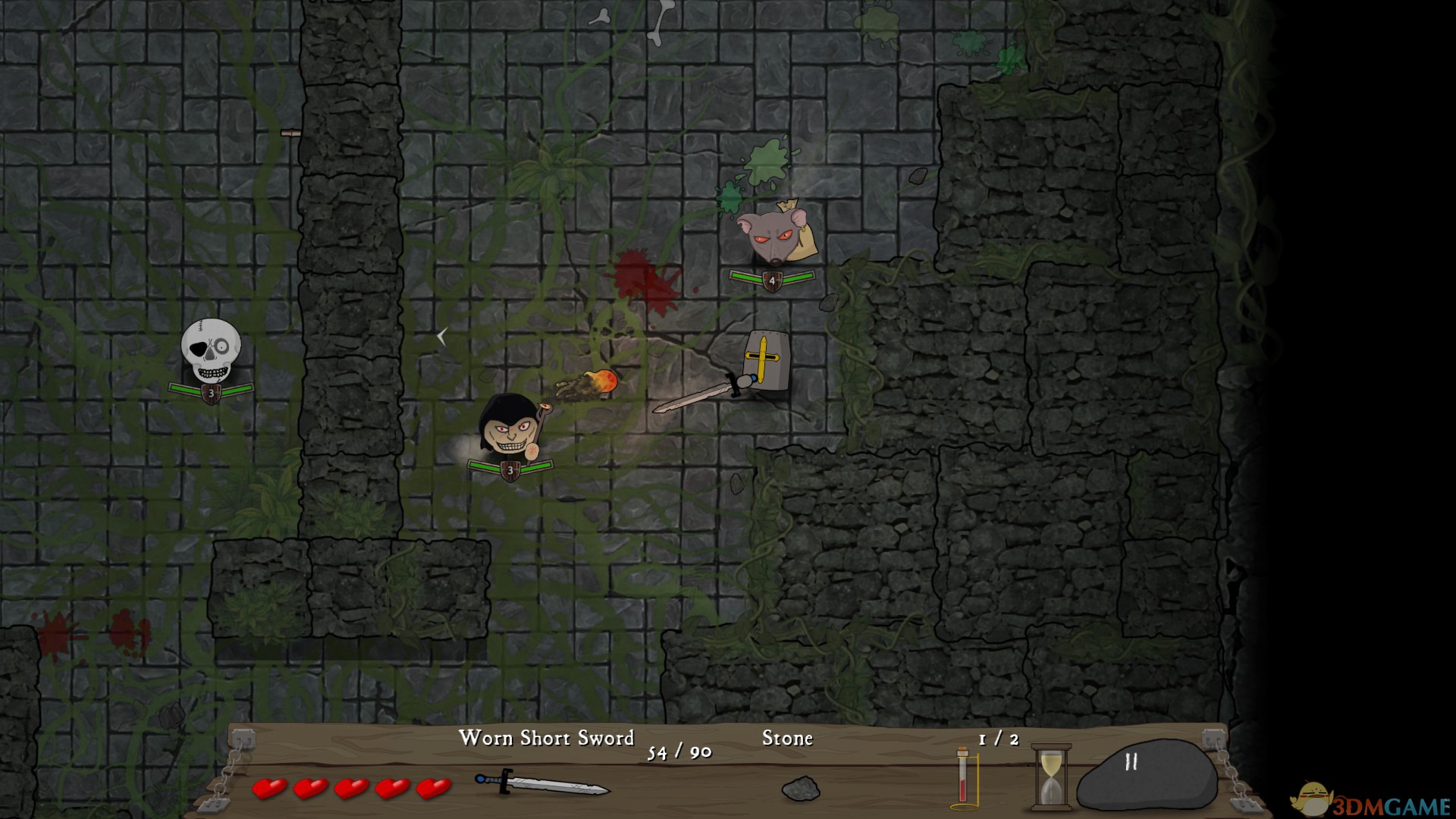Viewport: 1456px width, 819px height.
Task: Tap the hourglass icon
Action: 1050,776
